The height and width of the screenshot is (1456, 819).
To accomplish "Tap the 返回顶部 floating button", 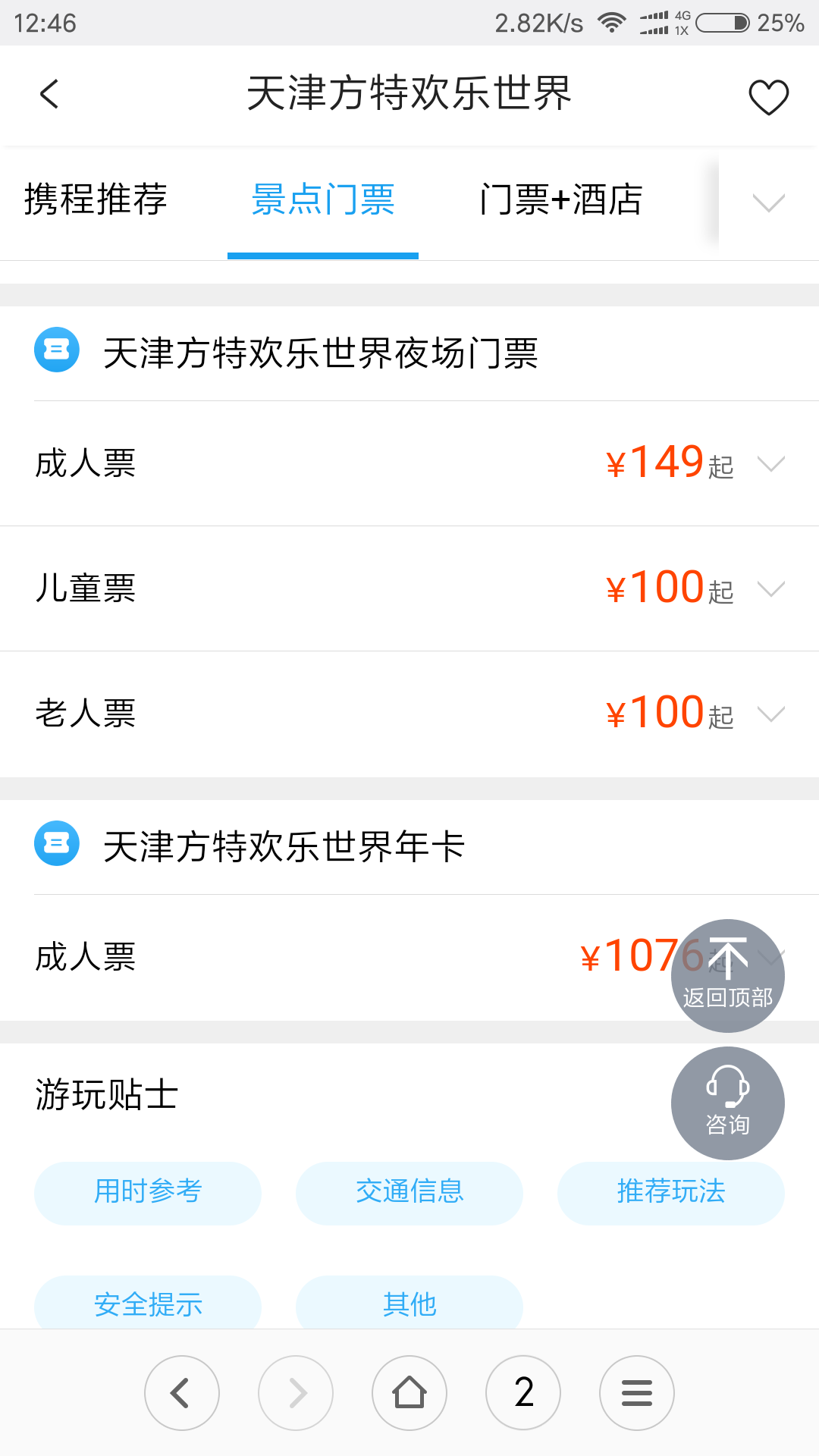I will [728, 976].
